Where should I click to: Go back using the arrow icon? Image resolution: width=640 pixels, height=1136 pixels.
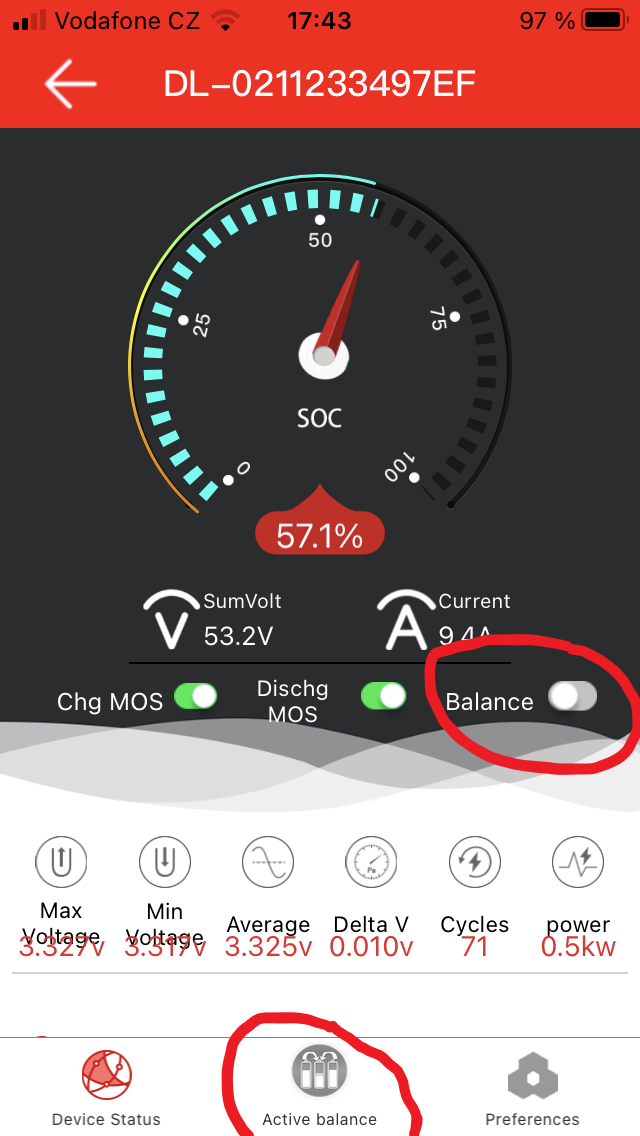70,84
